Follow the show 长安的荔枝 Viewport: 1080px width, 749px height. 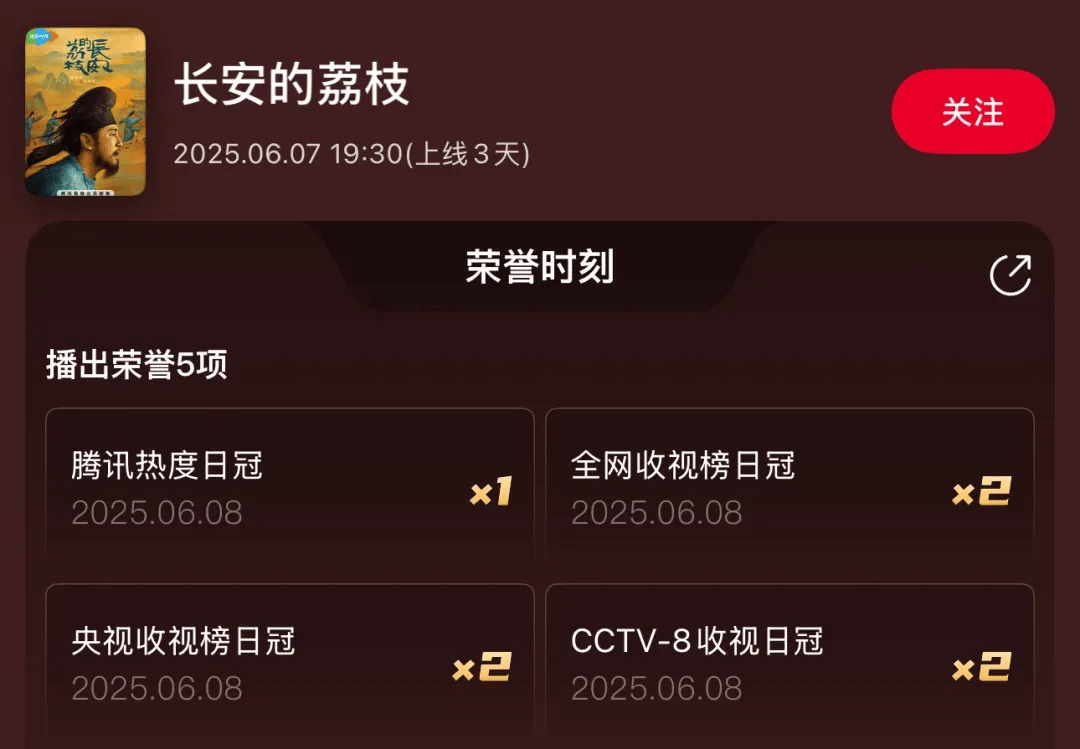coord(972,111)
